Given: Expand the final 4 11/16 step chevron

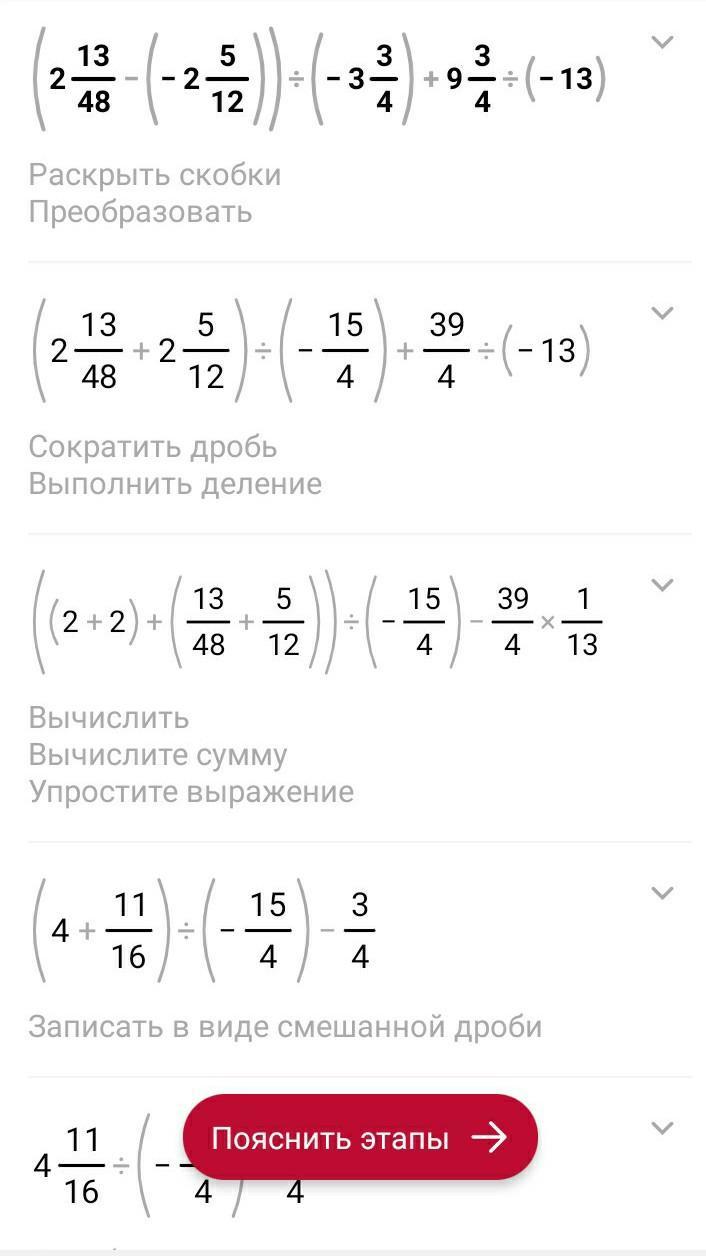Looking at the screenshot, I should point(662,1129).
